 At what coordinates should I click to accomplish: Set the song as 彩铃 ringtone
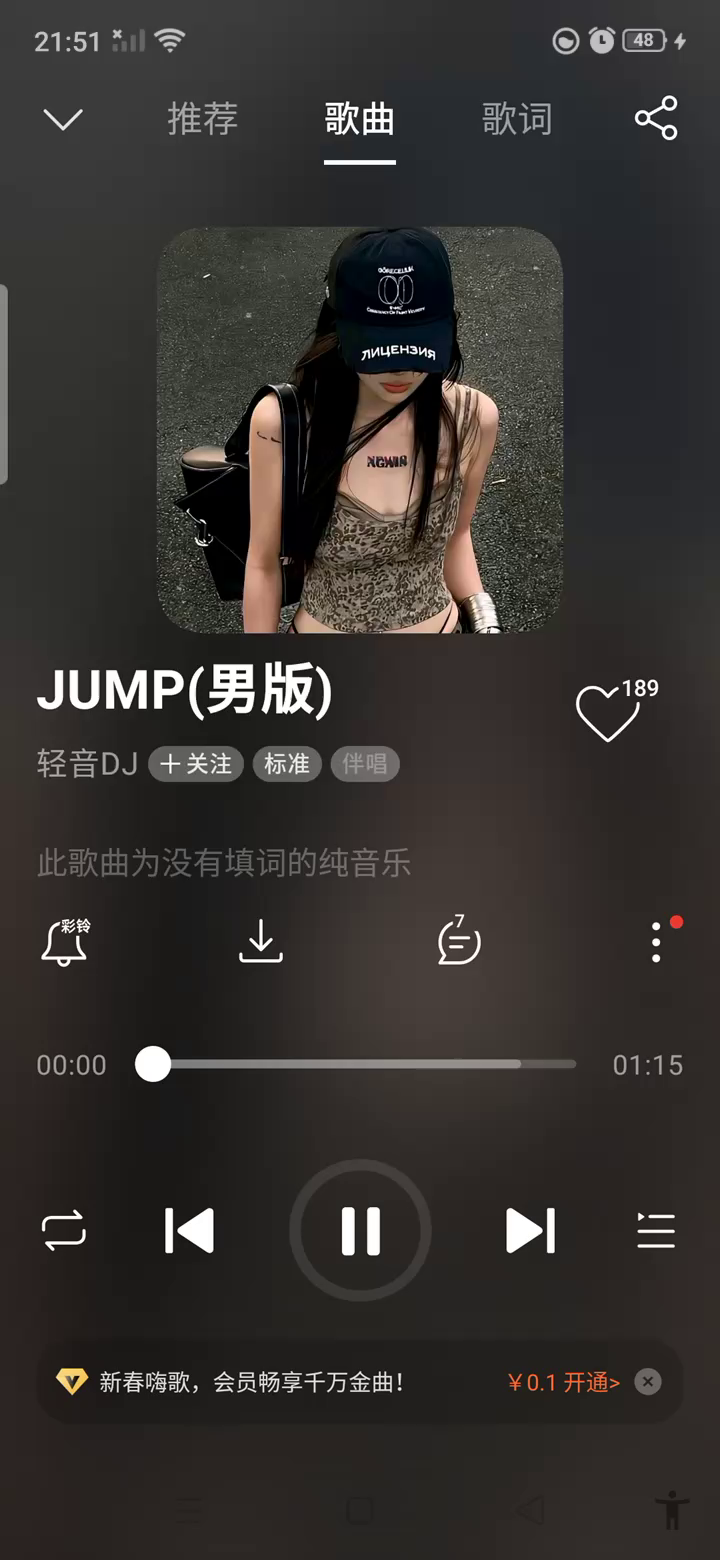point(65,942)
